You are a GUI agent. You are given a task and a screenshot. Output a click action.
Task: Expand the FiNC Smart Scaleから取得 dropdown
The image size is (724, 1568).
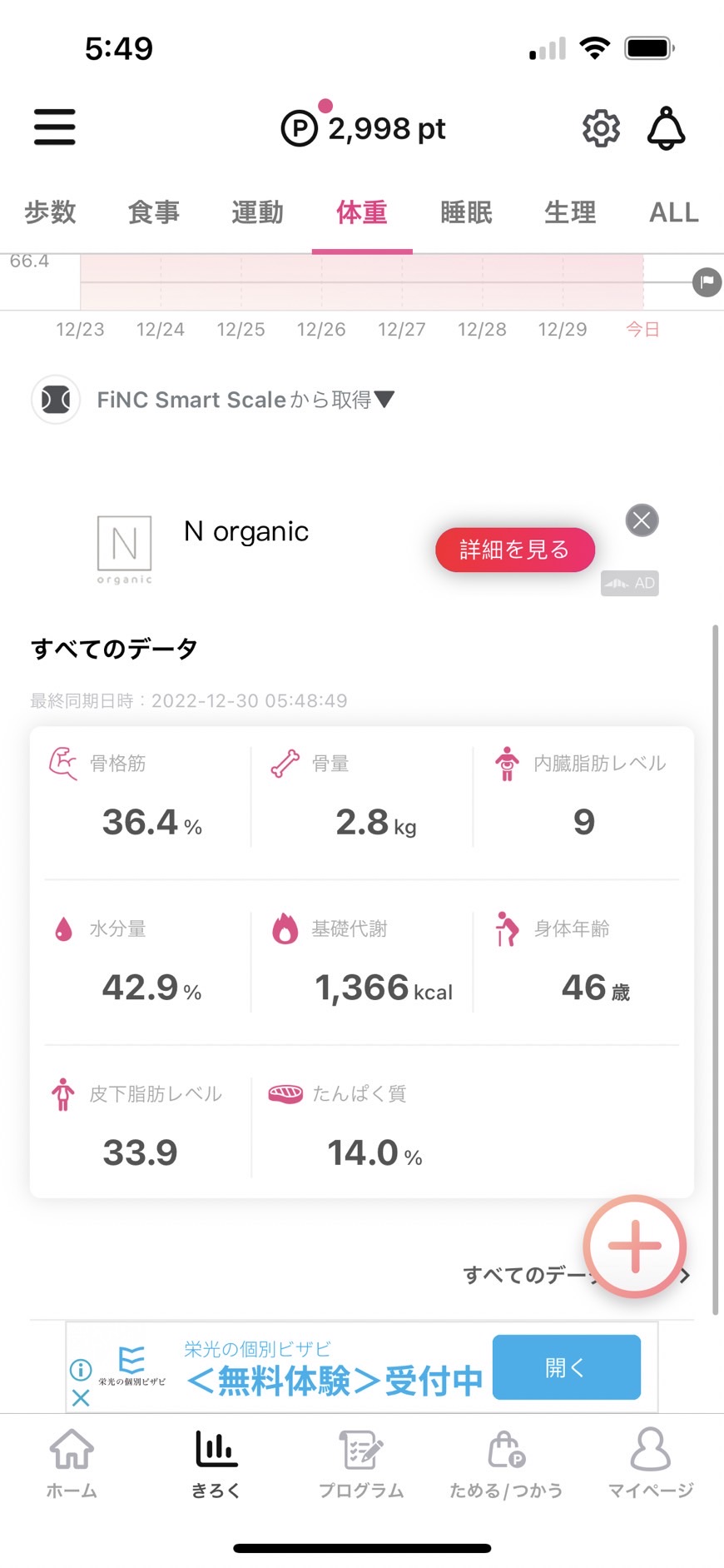245,400
